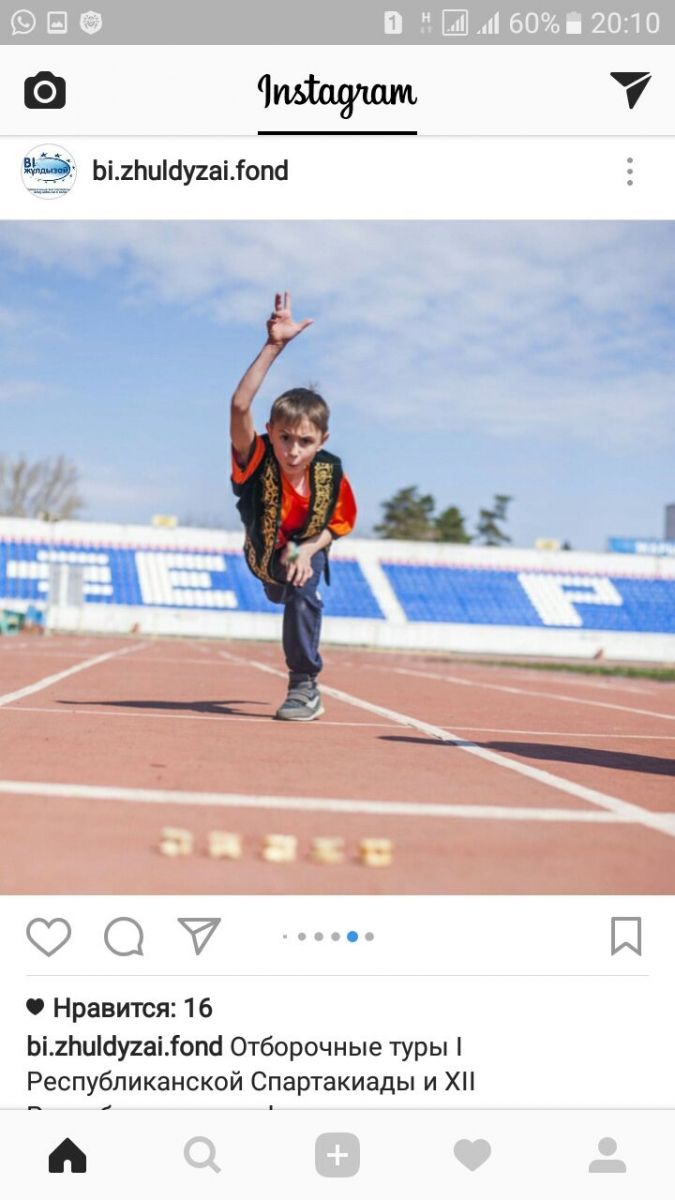
Task: Like the post with the heart icon
Action: pyautogui.click(x=49, y=937)
